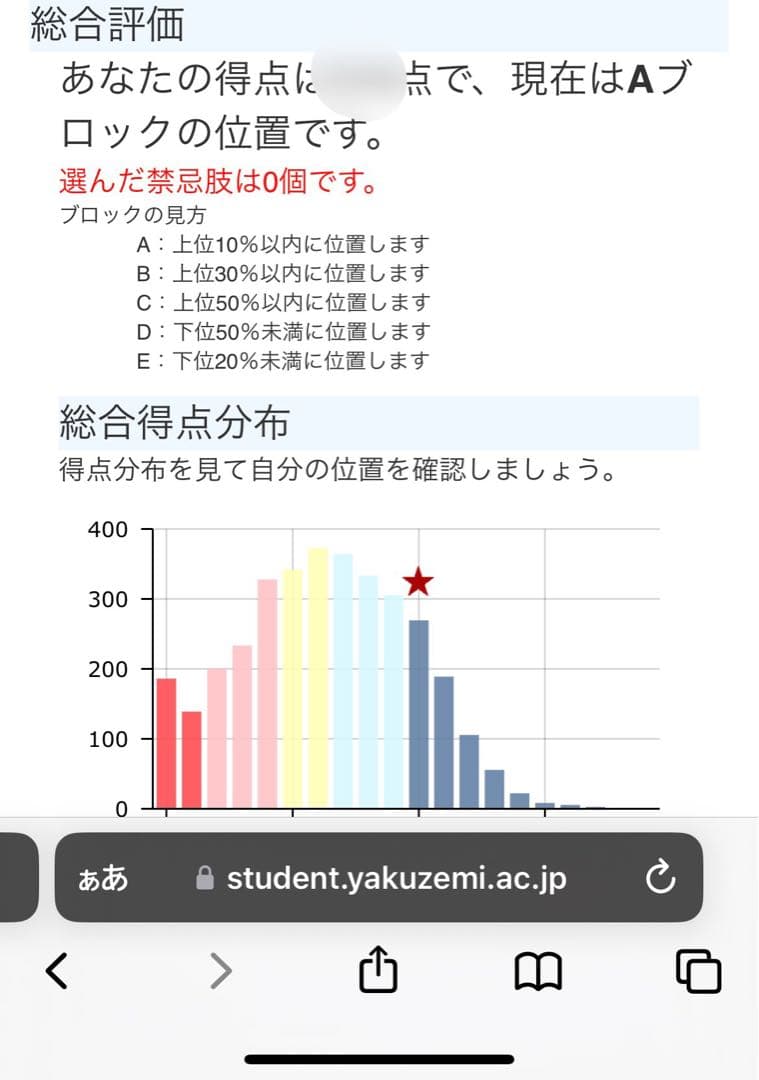Open the Safari Share sheet icon
The width and height of the screenshot is (759, 1080).
point(377,968)
